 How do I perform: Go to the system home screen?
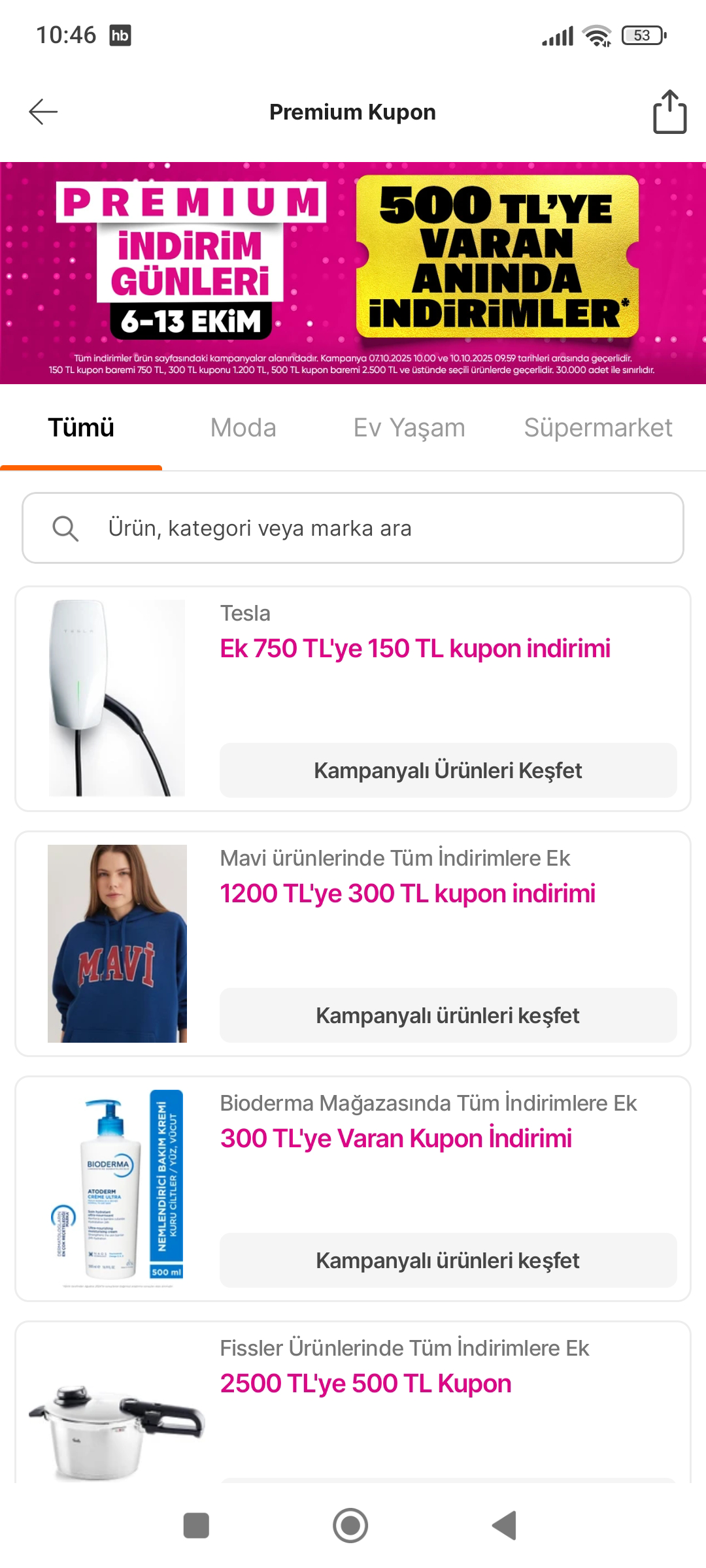pos(350,1526)
